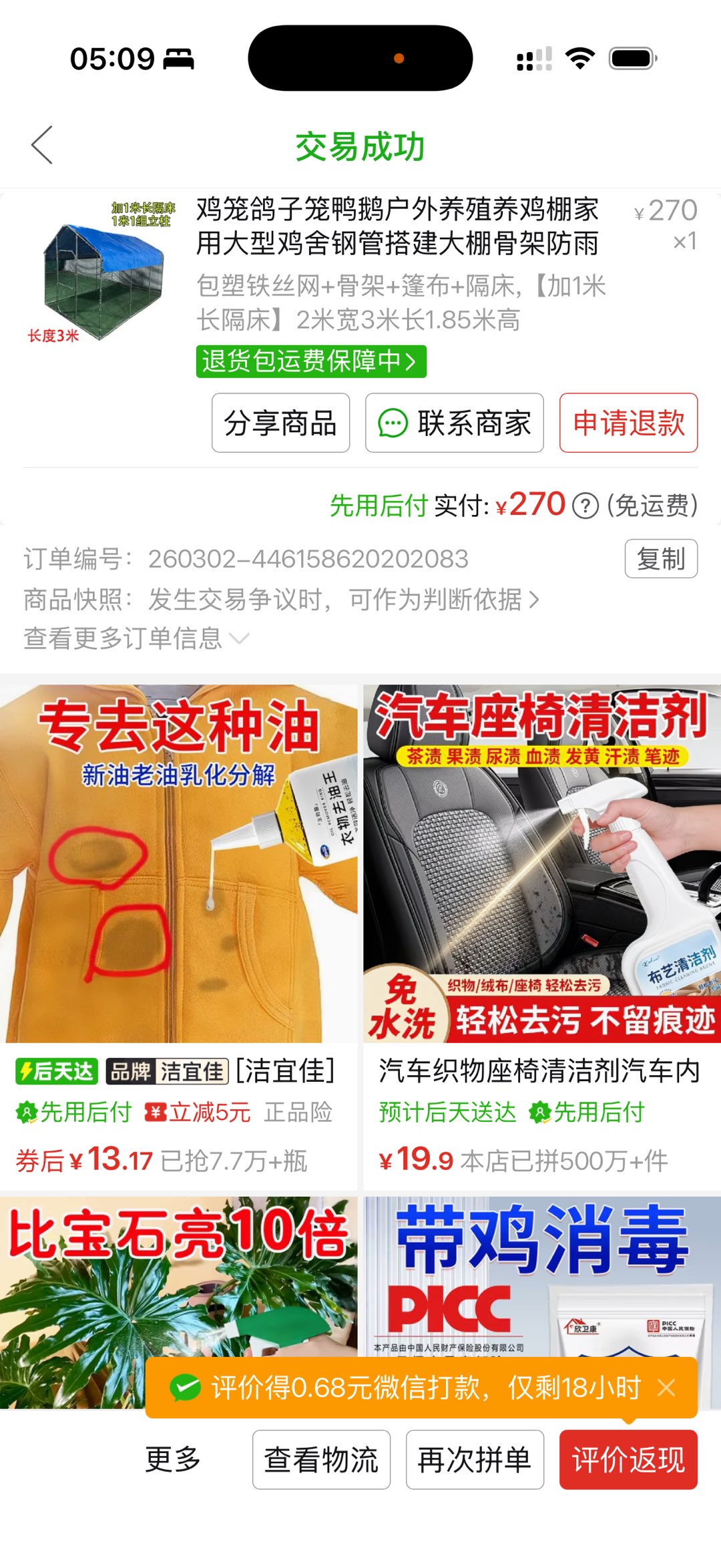
Task: Tap 申请退款 to apply for refund
Action: pyautogui.click(x=628, y=423)
